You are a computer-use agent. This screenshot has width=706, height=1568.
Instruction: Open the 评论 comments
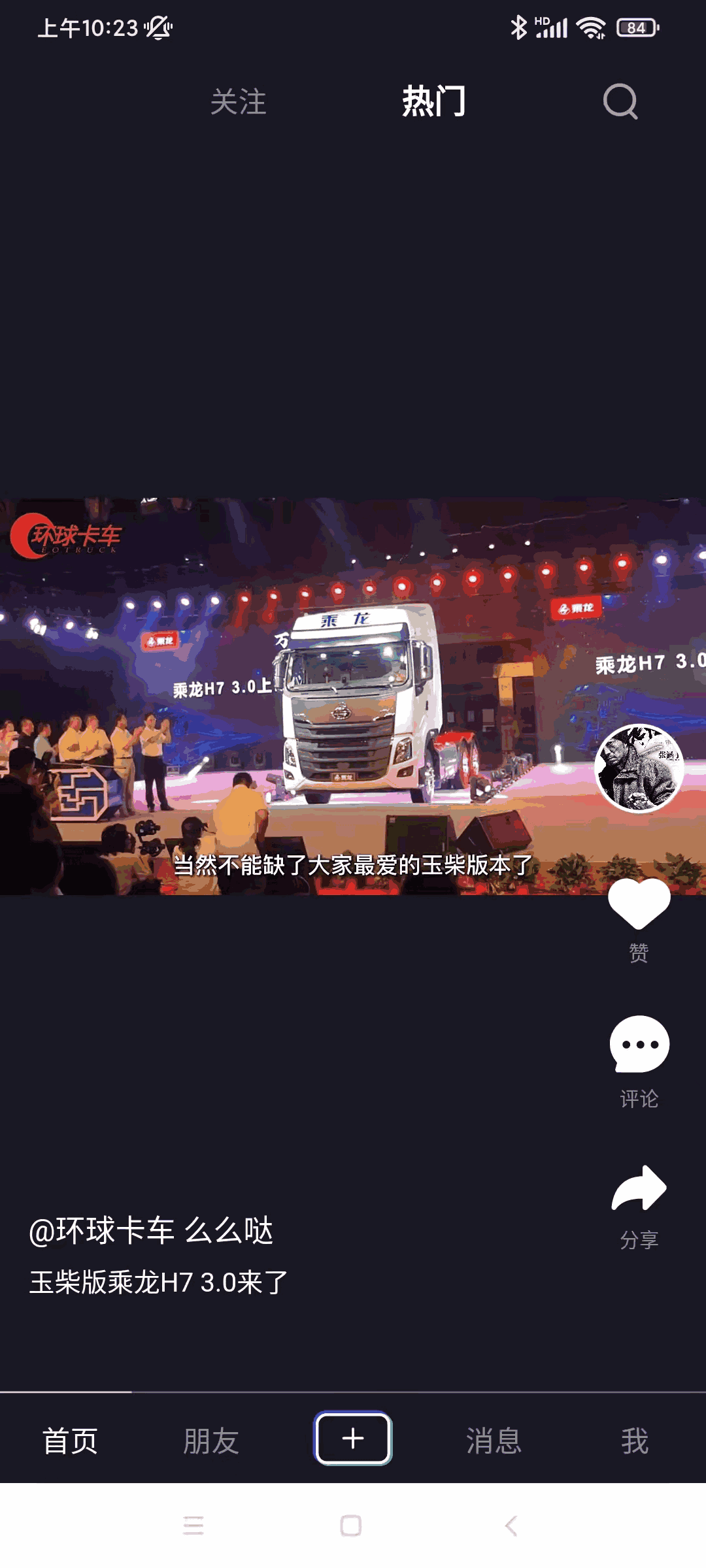coord(639,1045)
